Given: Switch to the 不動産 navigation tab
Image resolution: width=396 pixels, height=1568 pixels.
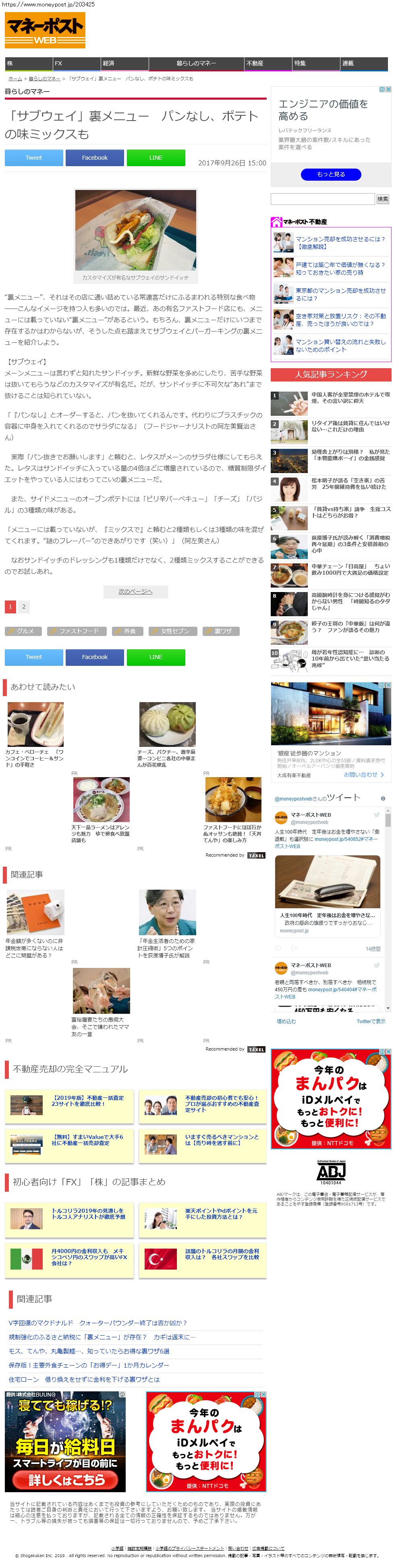Looking at the screenshot, I should click(267, 63).
